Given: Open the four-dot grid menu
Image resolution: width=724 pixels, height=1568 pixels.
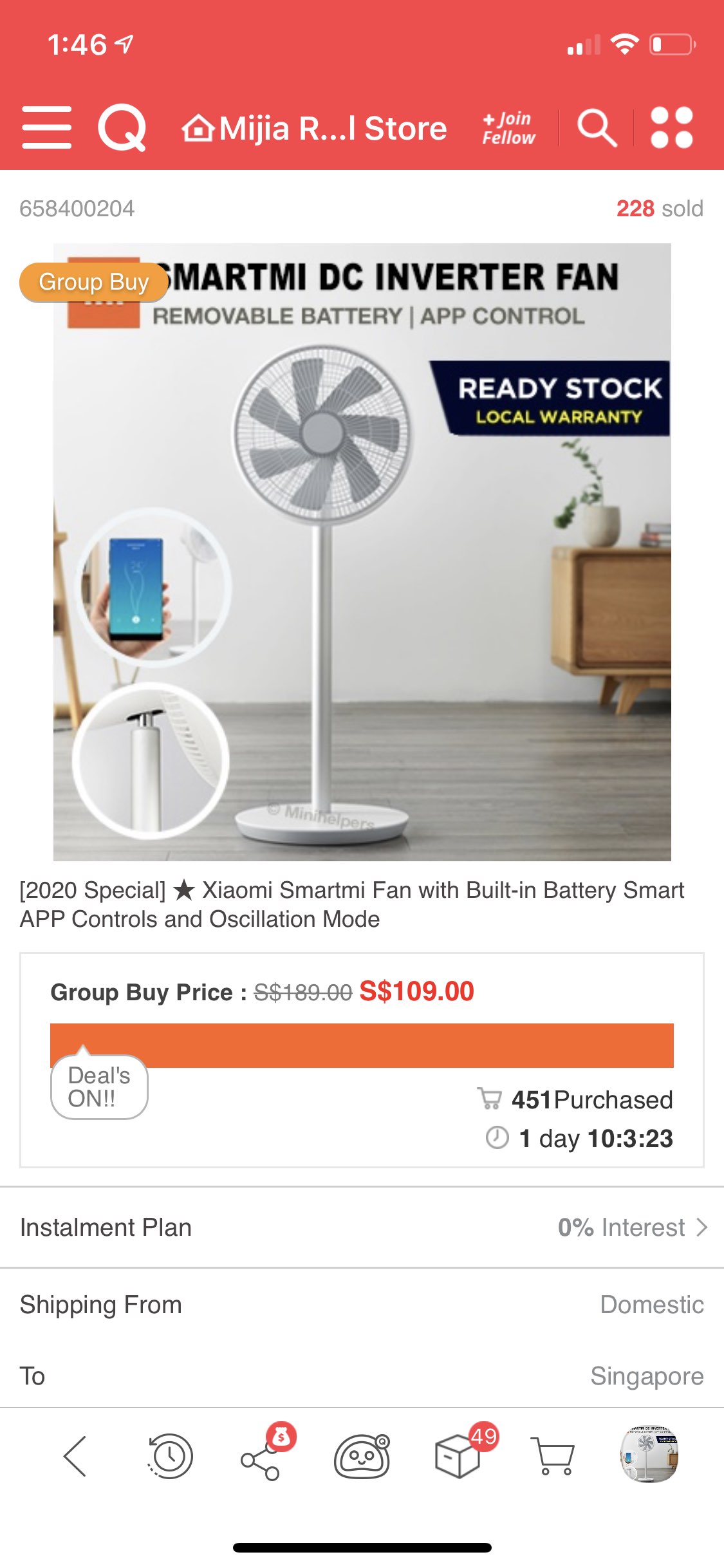Looking at the screenshot, I should 672,127.
